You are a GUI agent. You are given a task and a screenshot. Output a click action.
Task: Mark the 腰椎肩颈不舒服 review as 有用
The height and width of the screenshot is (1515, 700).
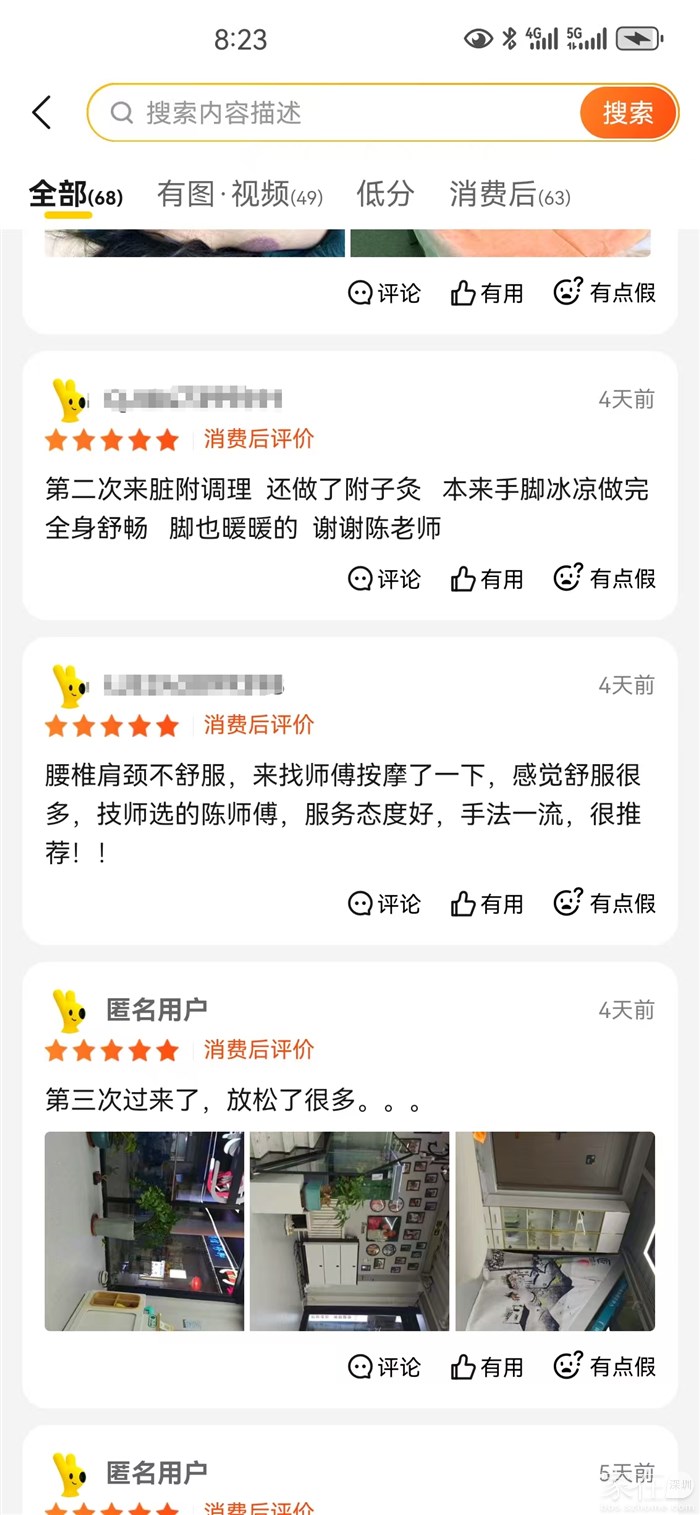point(487,904)
